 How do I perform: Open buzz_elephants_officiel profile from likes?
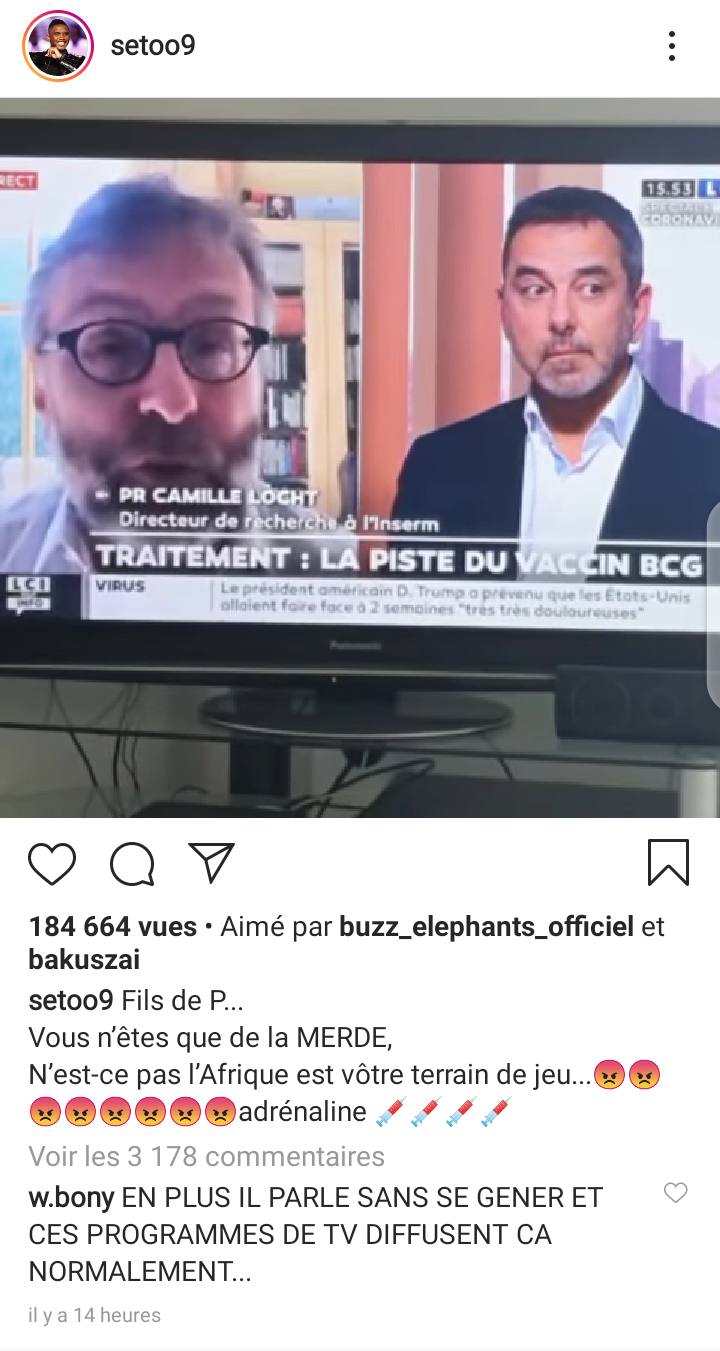tap(486, 927)
